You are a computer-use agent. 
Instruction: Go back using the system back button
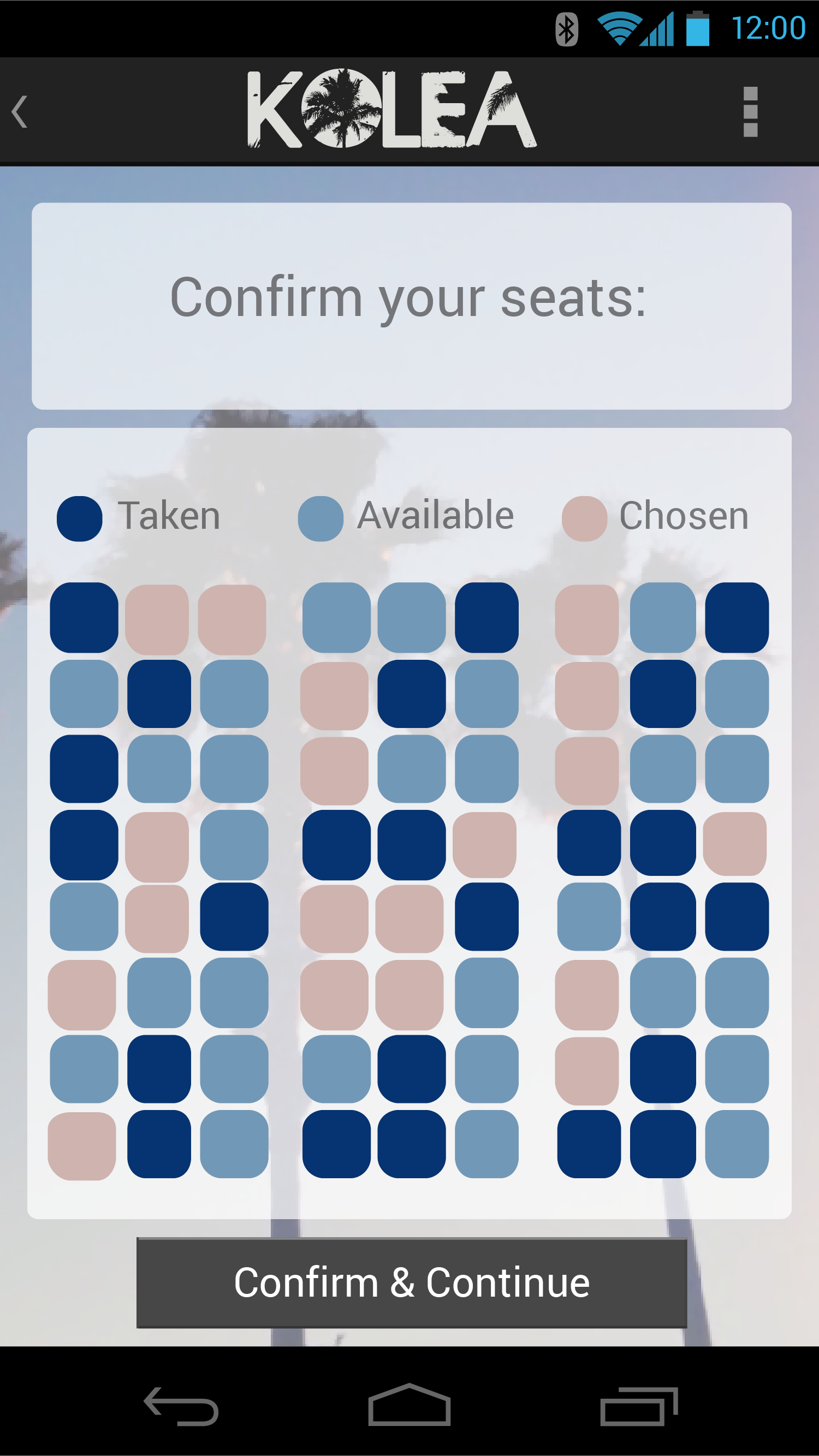coord(181,1407)
